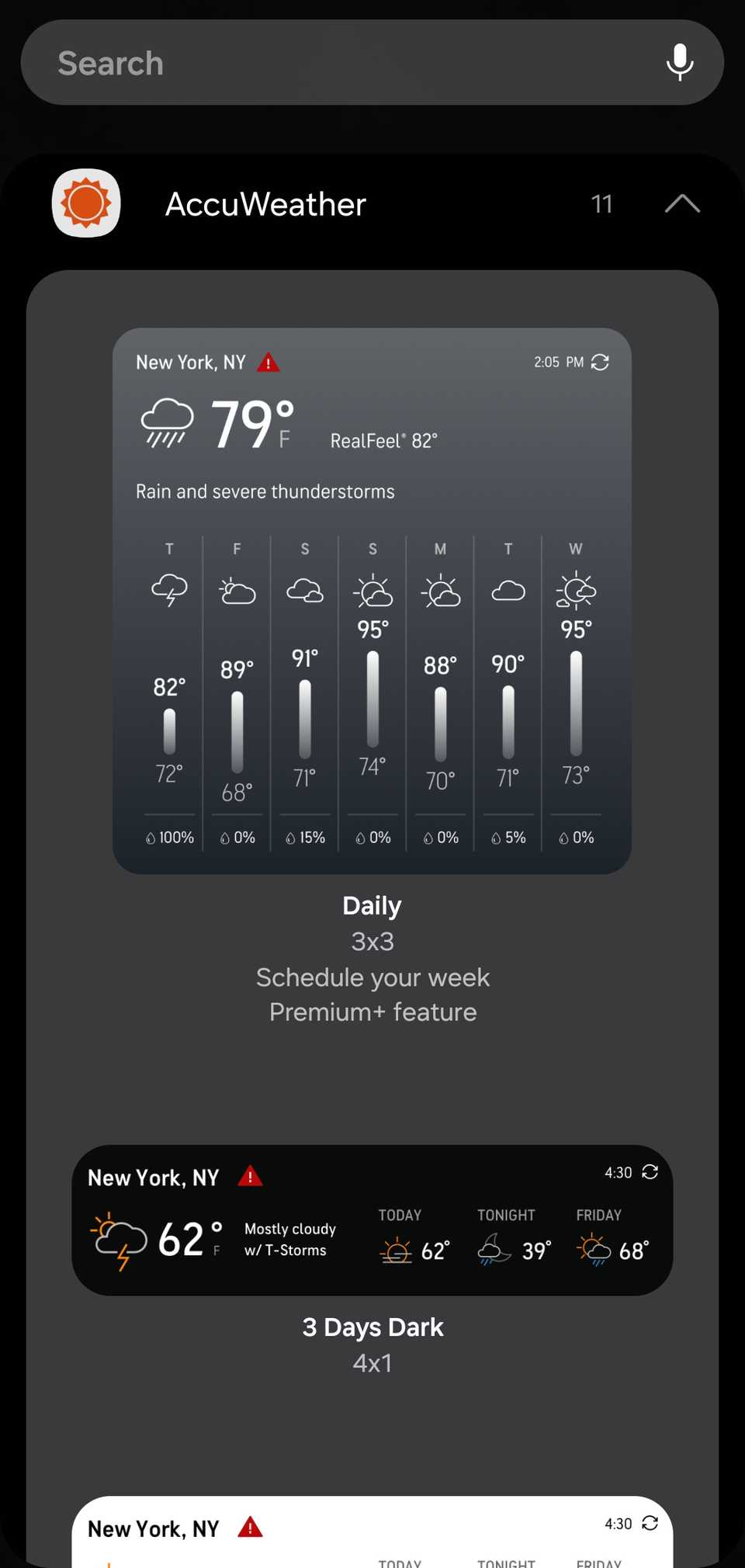This screenshot has height=1568, width=745.
Task: Select the 3 Days Dark 4x1 widget
Action: [x=372, y=1223]
